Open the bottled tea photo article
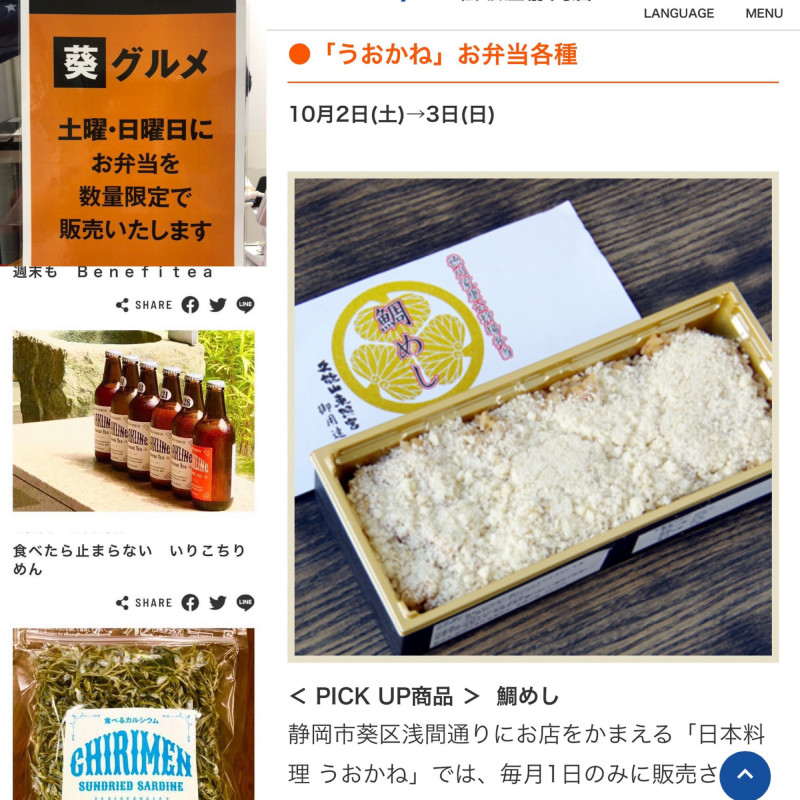Image resolution: width=800 pixels, height=800 pixels. click(133, 421)
